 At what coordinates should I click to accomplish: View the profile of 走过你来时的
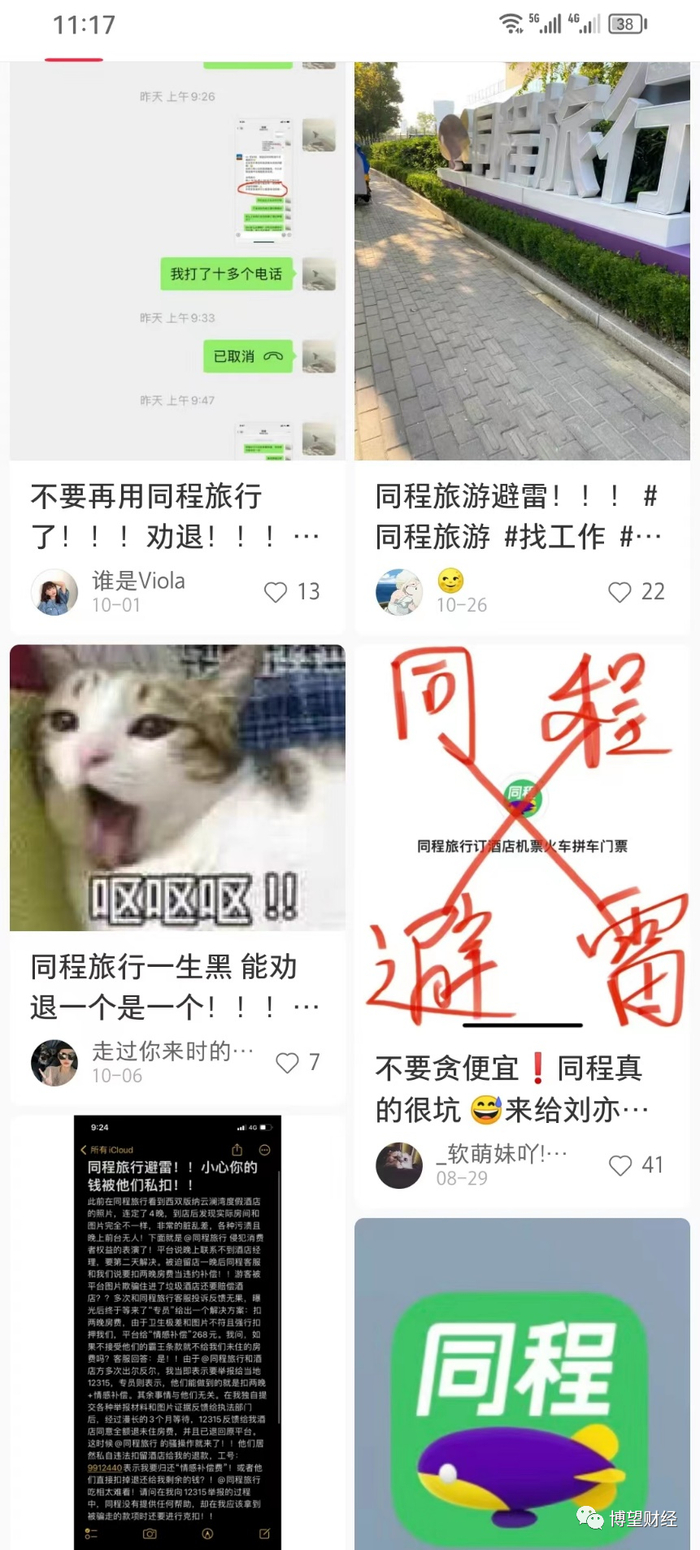(x=54, y=1063)
